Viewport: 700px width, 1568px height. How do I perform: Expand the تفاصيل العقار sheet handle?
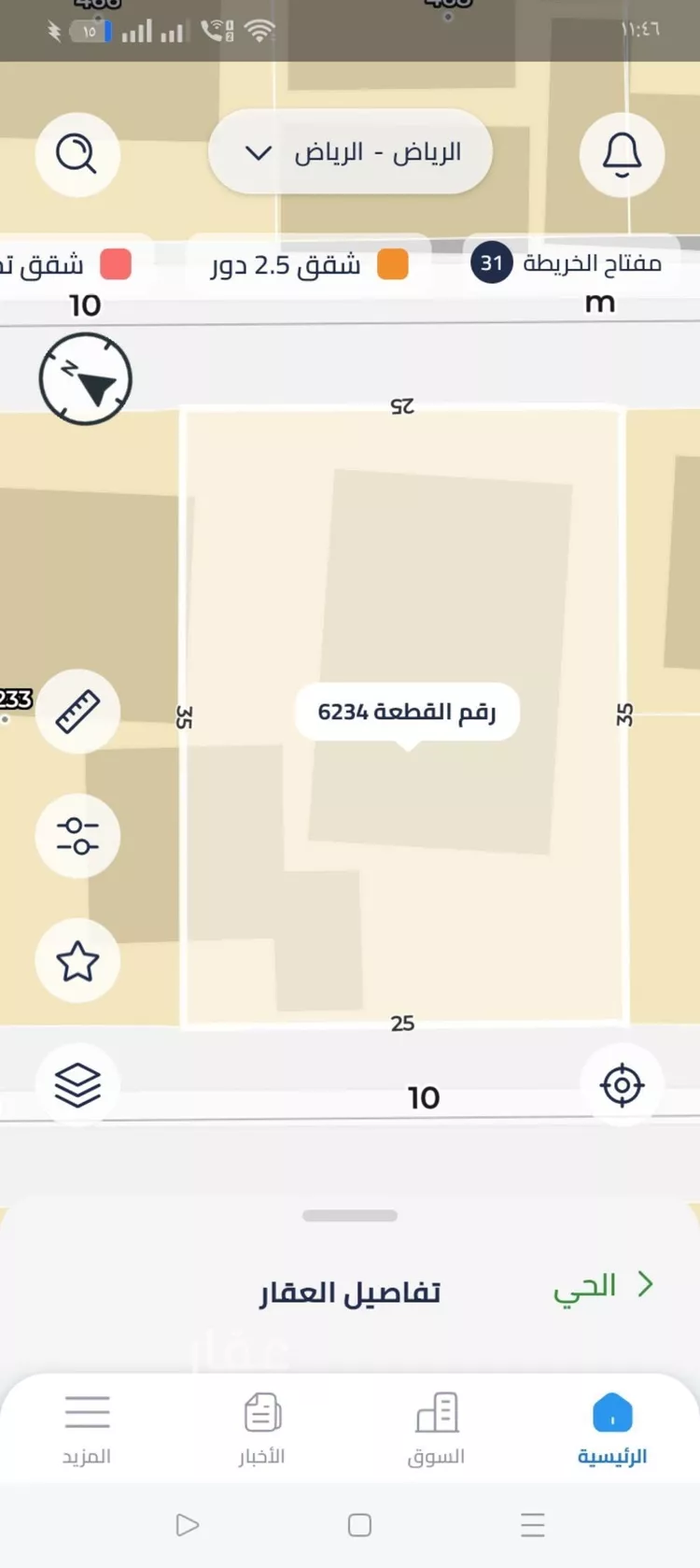[350, 1216]
